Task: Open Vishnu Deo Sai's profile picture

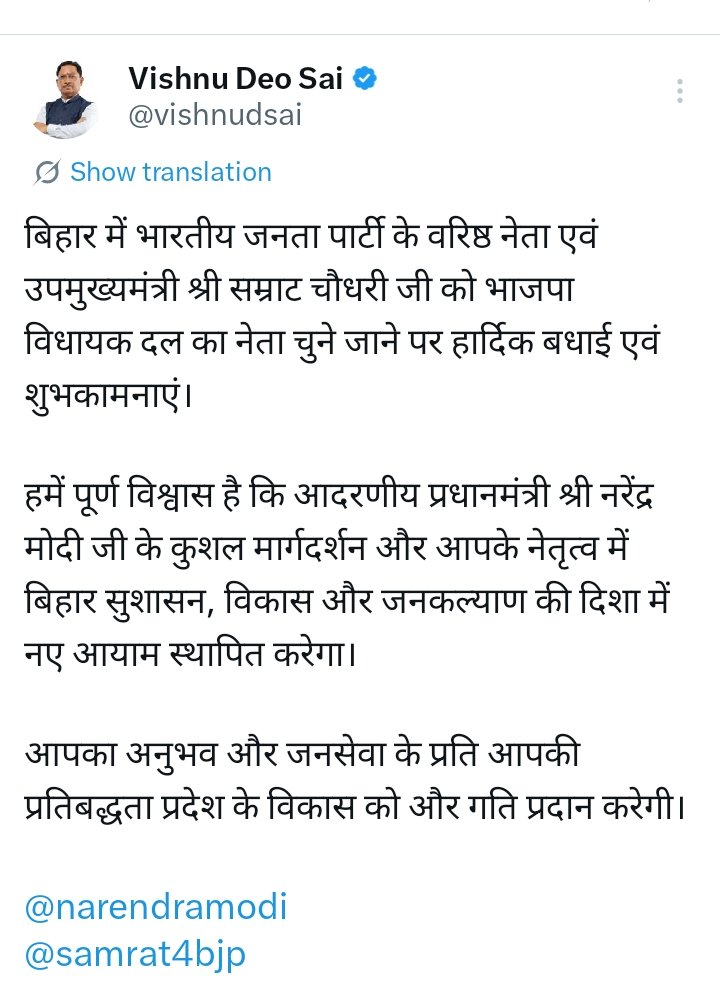Action: [x=64, y=99]
